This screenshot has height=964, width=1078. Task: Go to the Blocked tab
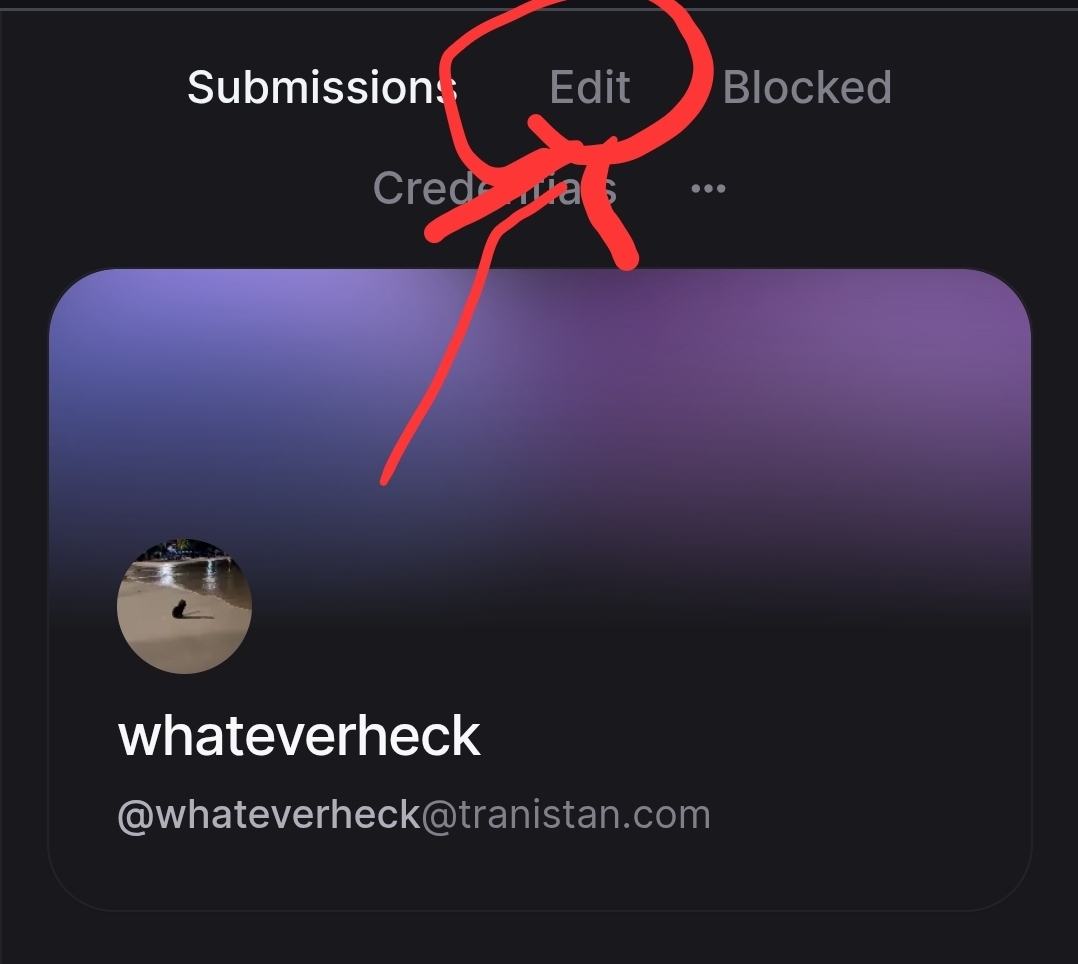807,88
